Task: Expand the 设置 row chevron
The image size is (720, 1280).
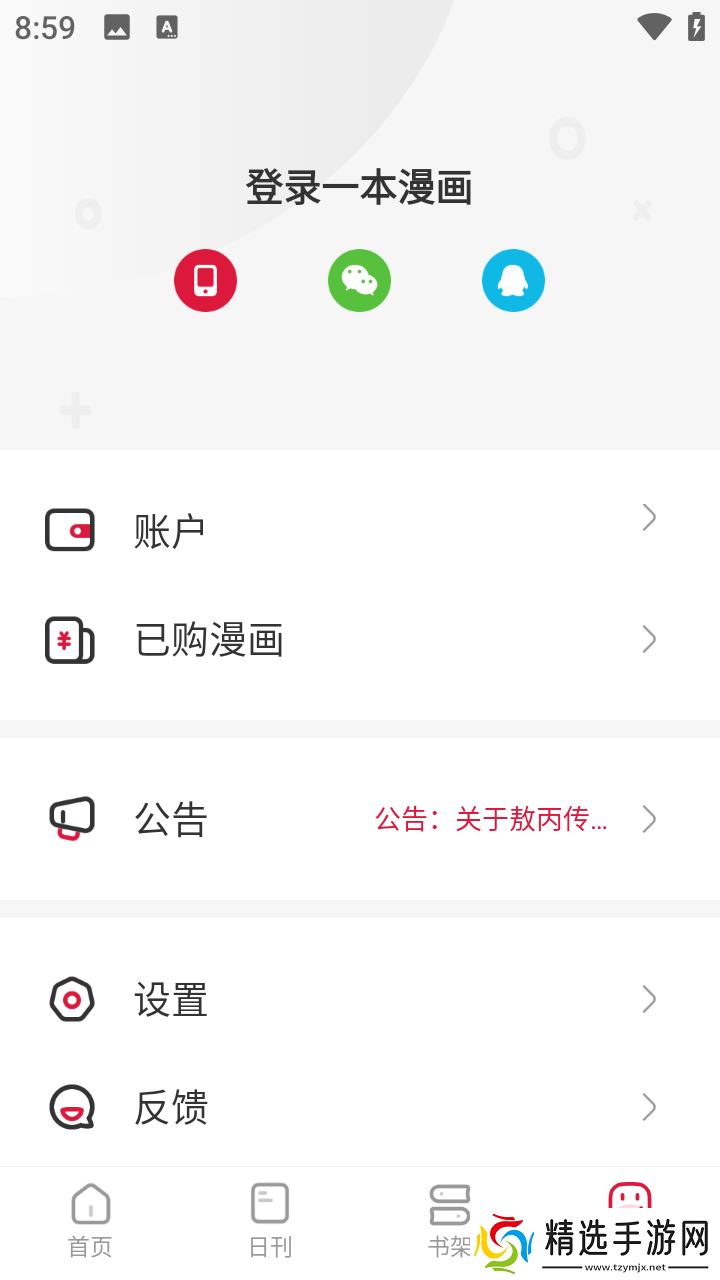Action: click(648, 999)
